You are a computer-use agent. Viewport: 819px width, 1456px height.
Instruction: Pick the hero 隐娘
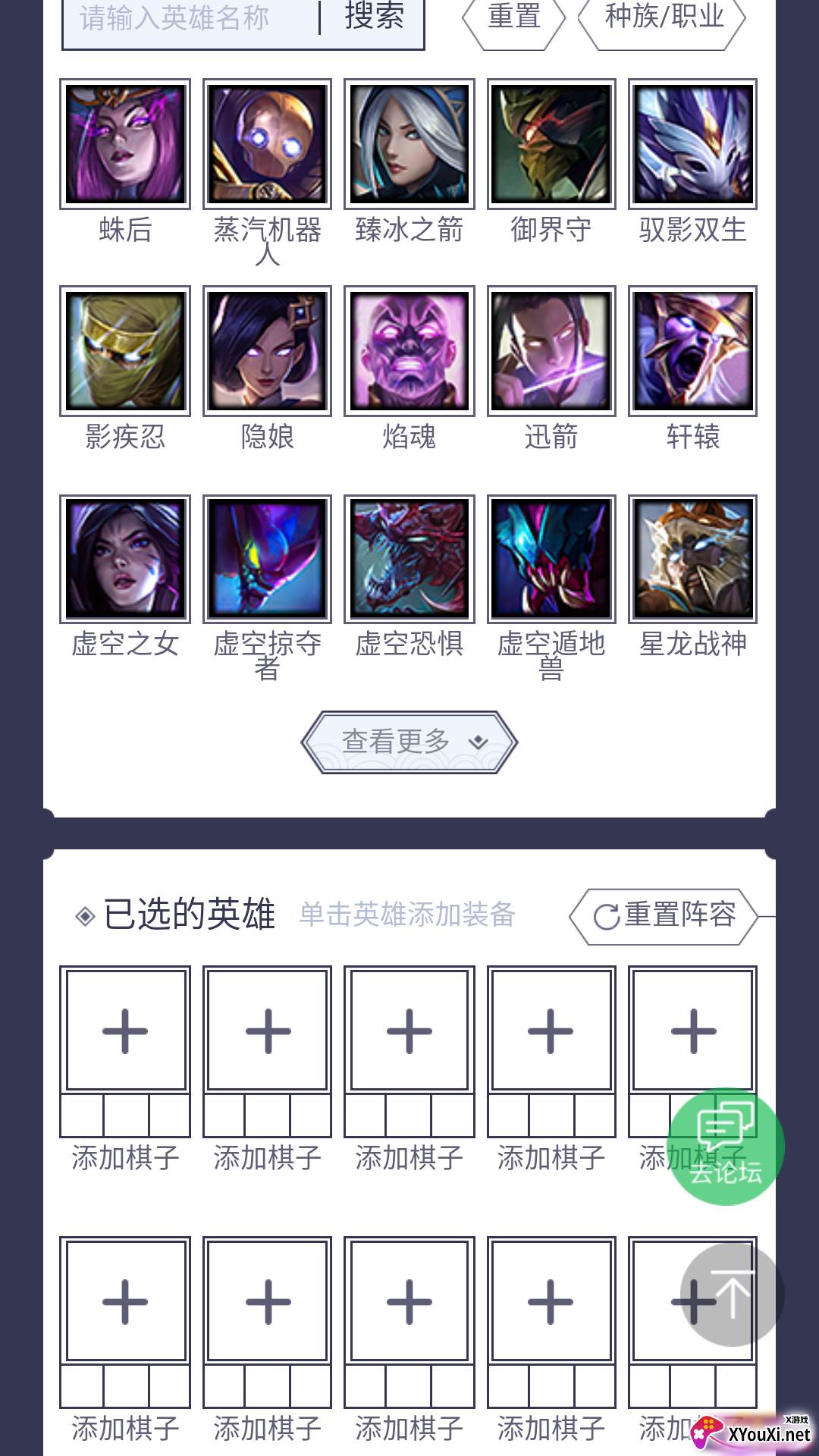[x=267, y=351]
